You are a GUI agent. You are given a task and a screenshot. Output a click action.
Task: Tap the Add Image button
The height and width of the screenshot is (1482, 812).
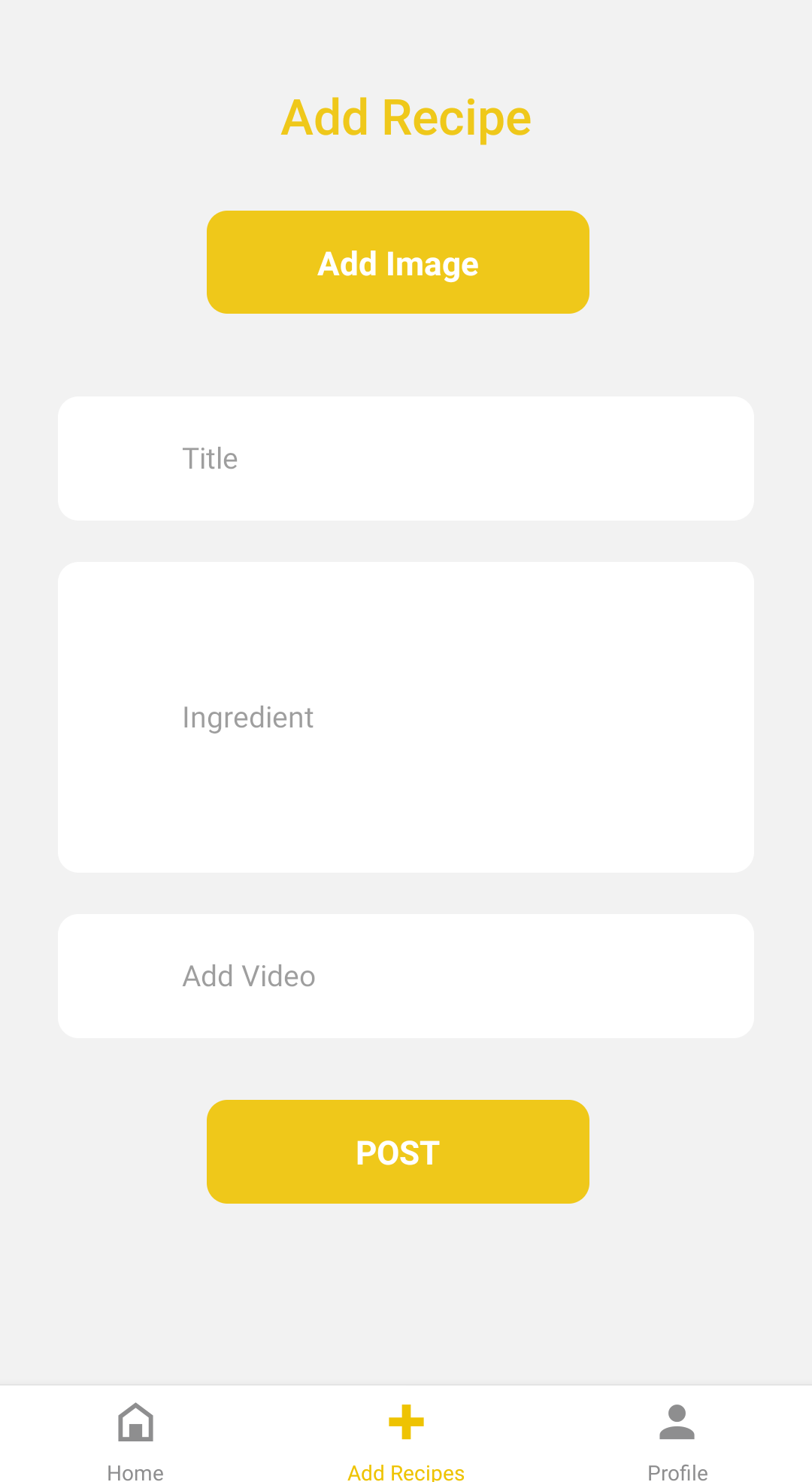[398, 262]
